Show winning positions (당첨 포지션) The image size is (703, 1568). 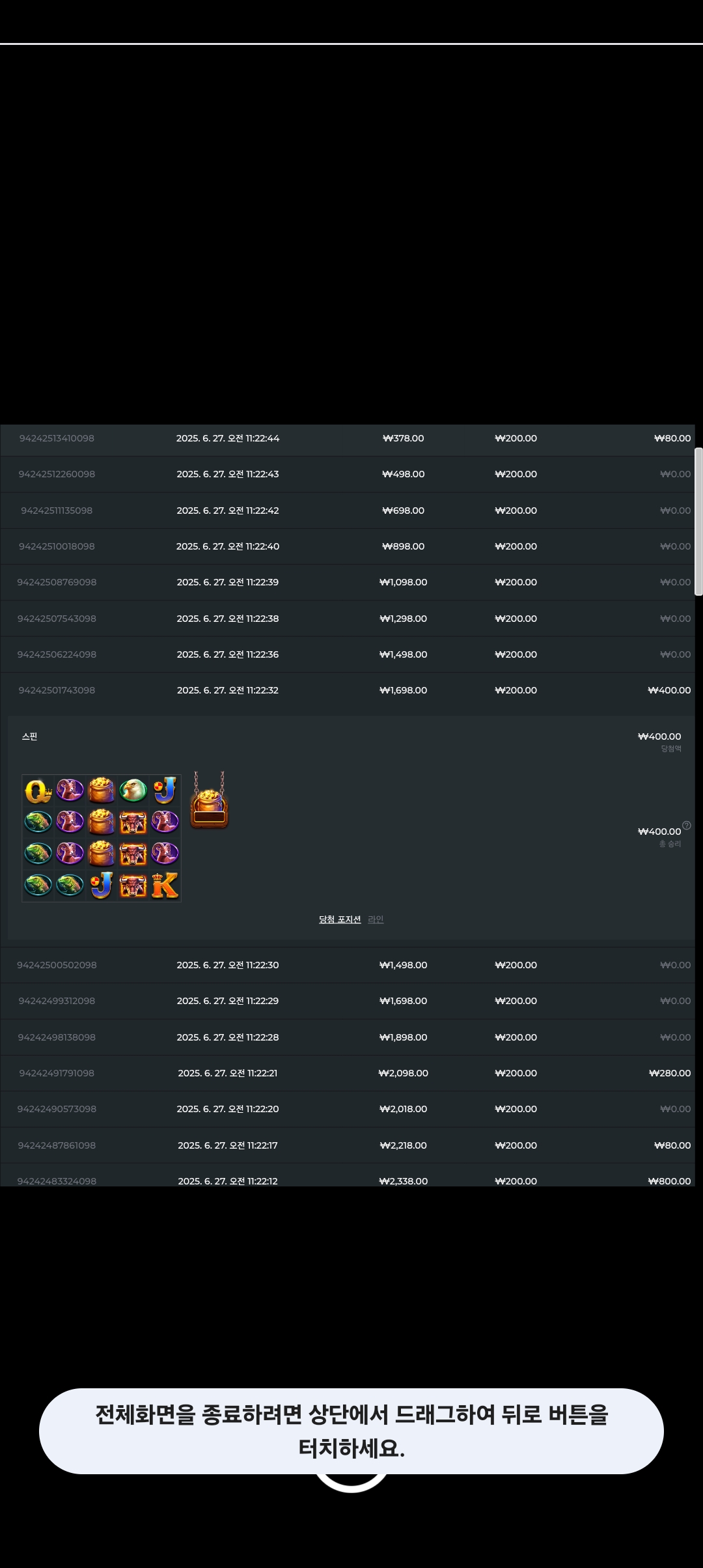click(339, 919)
